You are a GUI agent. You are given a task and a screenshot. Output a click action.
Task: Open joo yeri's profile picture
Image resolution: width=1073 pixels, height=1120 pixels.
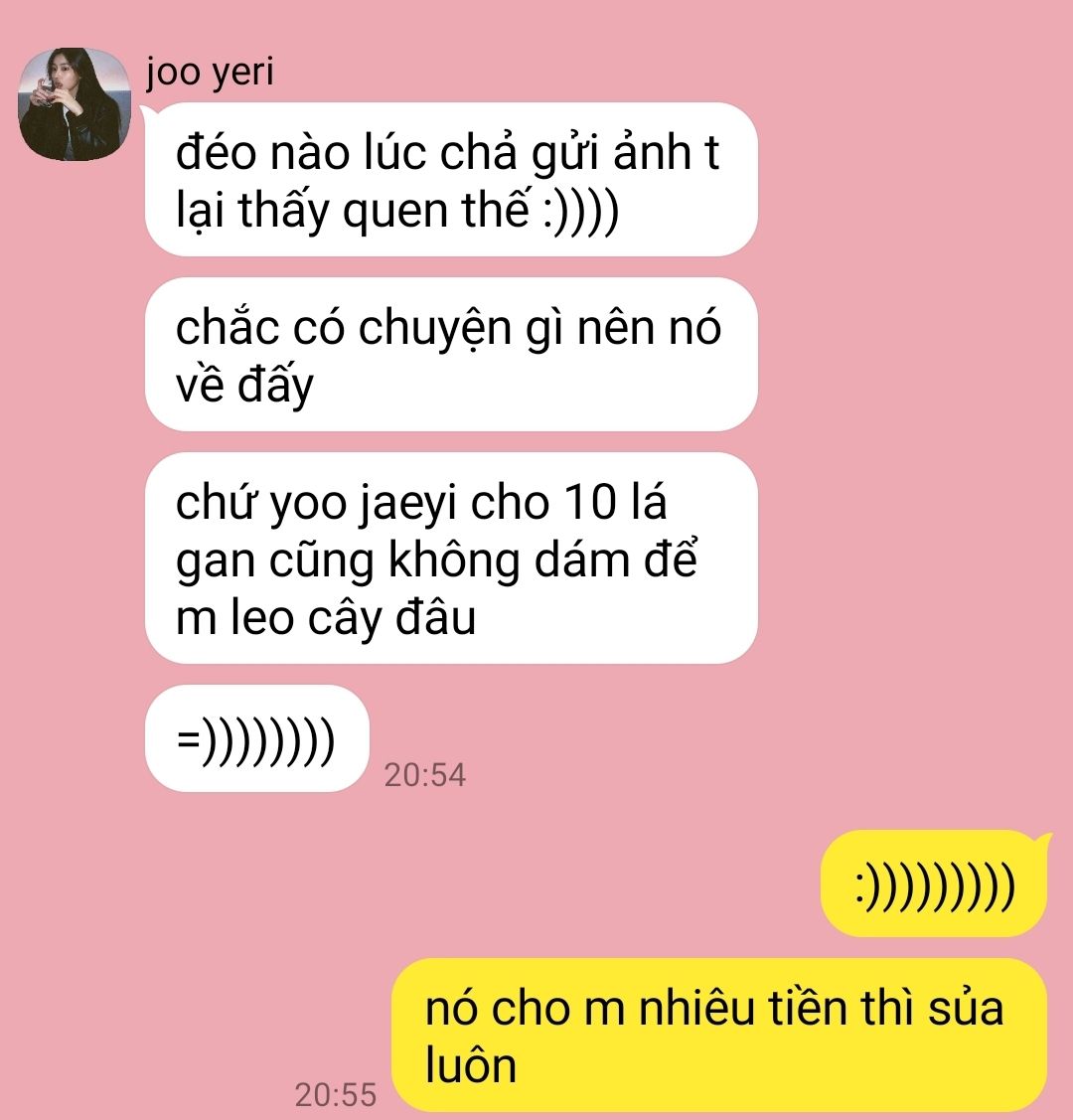(75, 104)
